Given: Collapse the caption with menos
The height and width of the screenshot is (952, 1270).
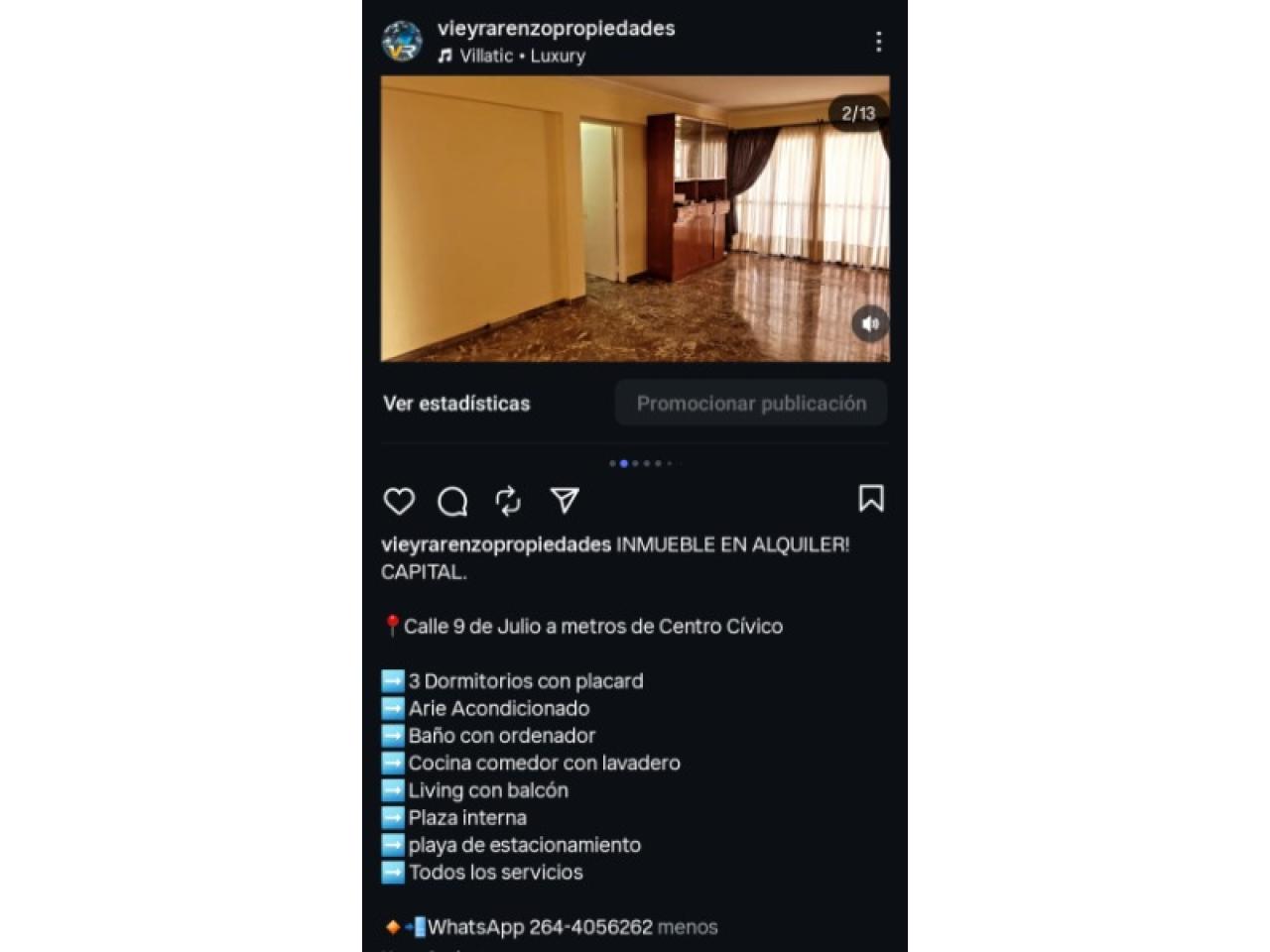Looking at the screenshot, I should (688, 927).
